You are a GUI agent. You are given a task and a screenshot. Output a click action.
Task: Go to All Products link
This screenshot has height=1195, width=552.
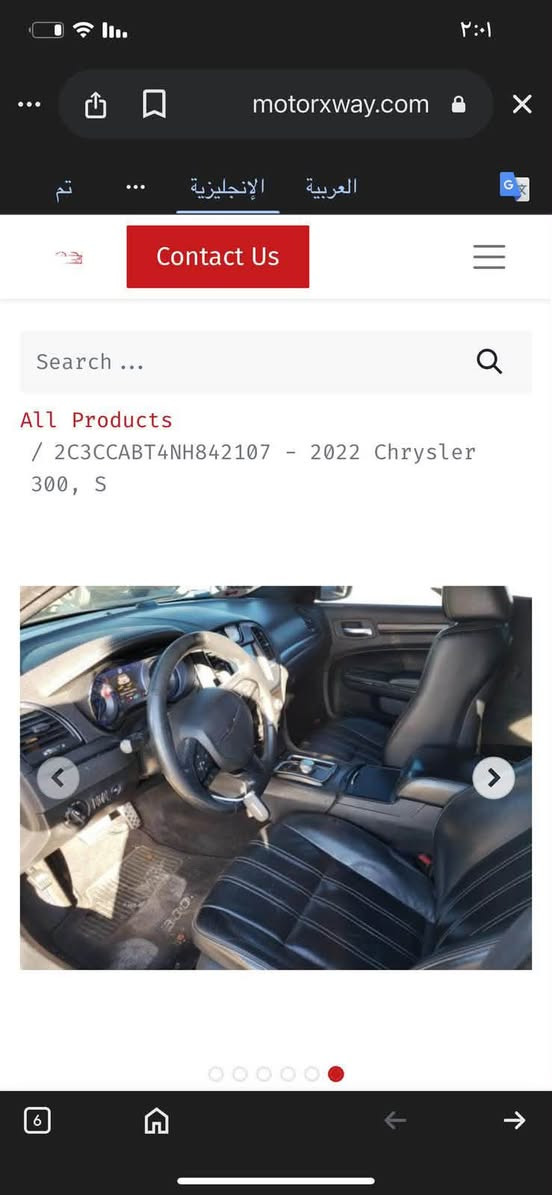tap(96, 420)
